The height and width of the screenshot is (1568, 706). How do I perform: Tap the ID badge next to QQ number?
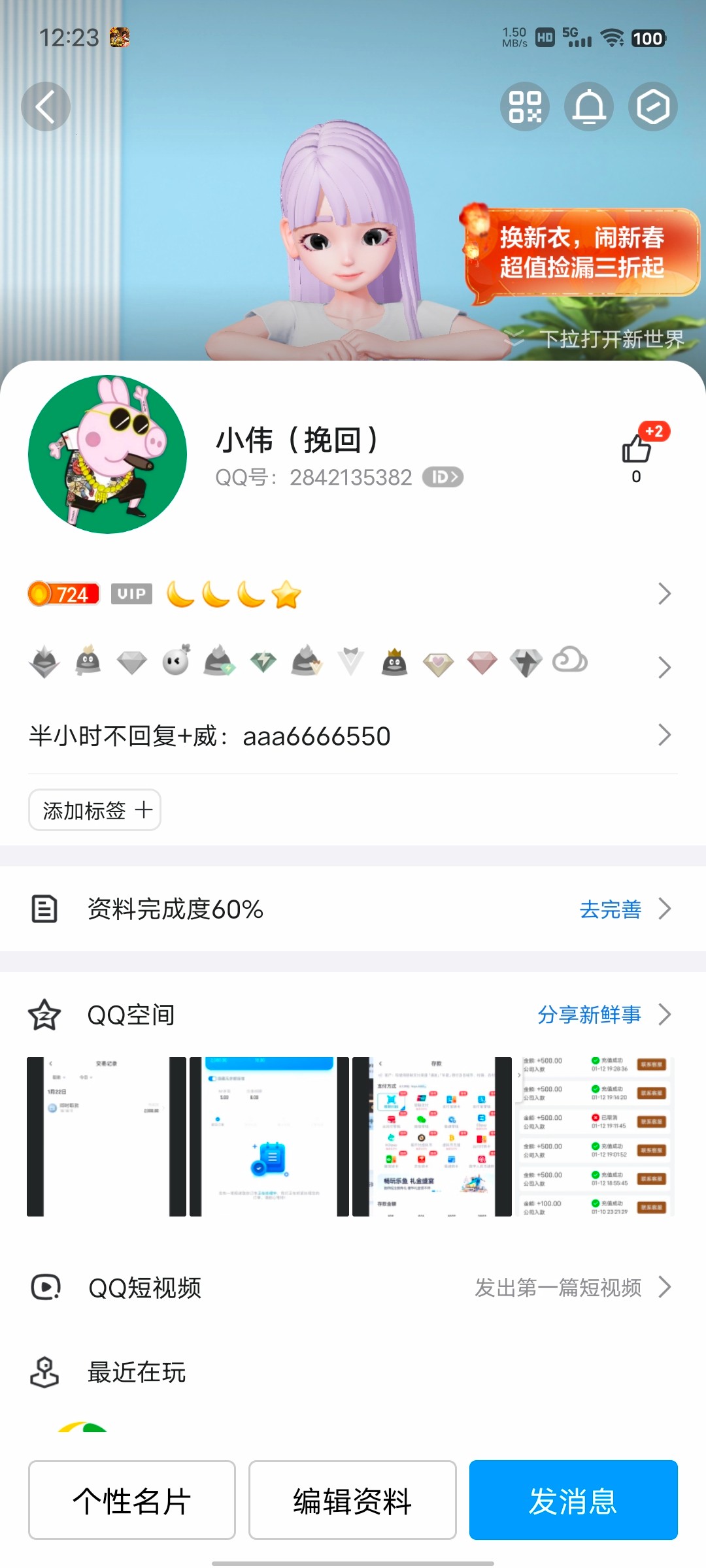coord(444,477)
